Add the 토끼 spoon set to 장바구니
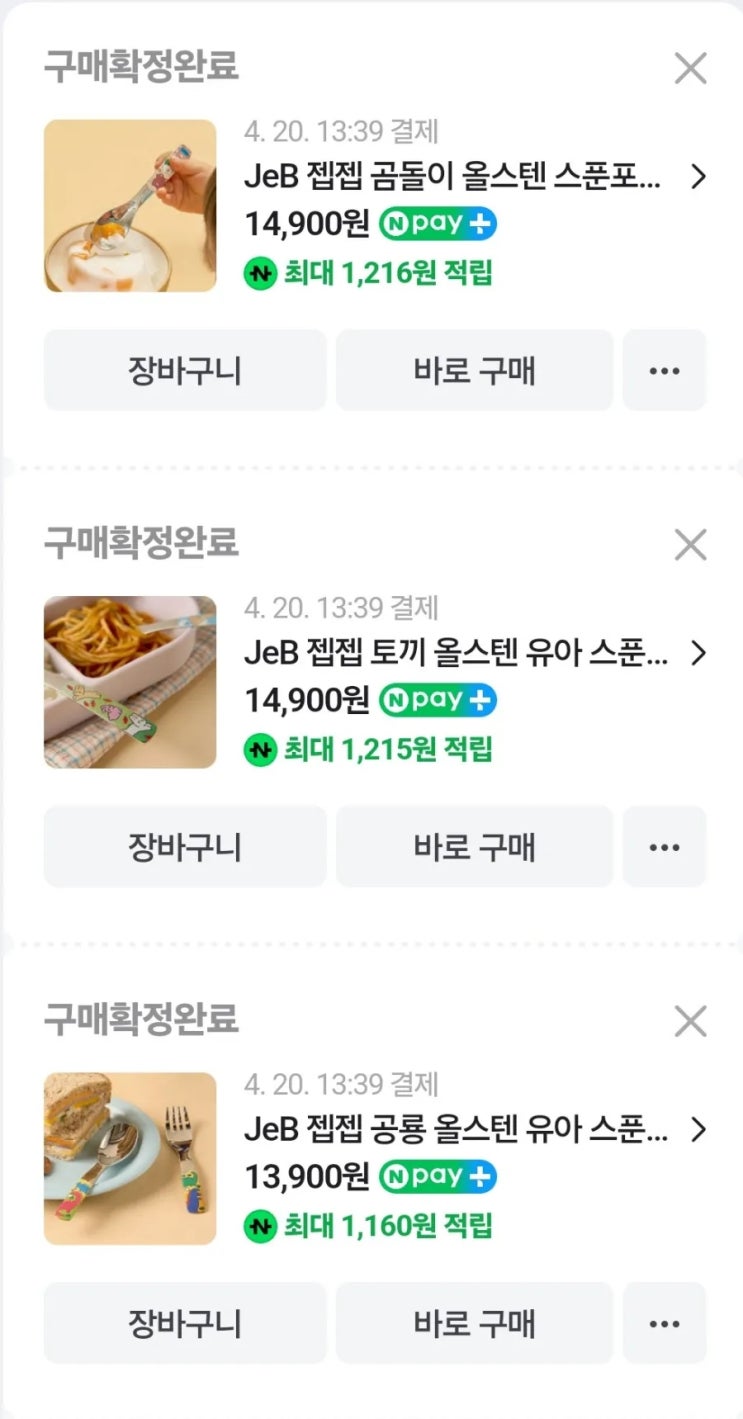 click(185, 847)
